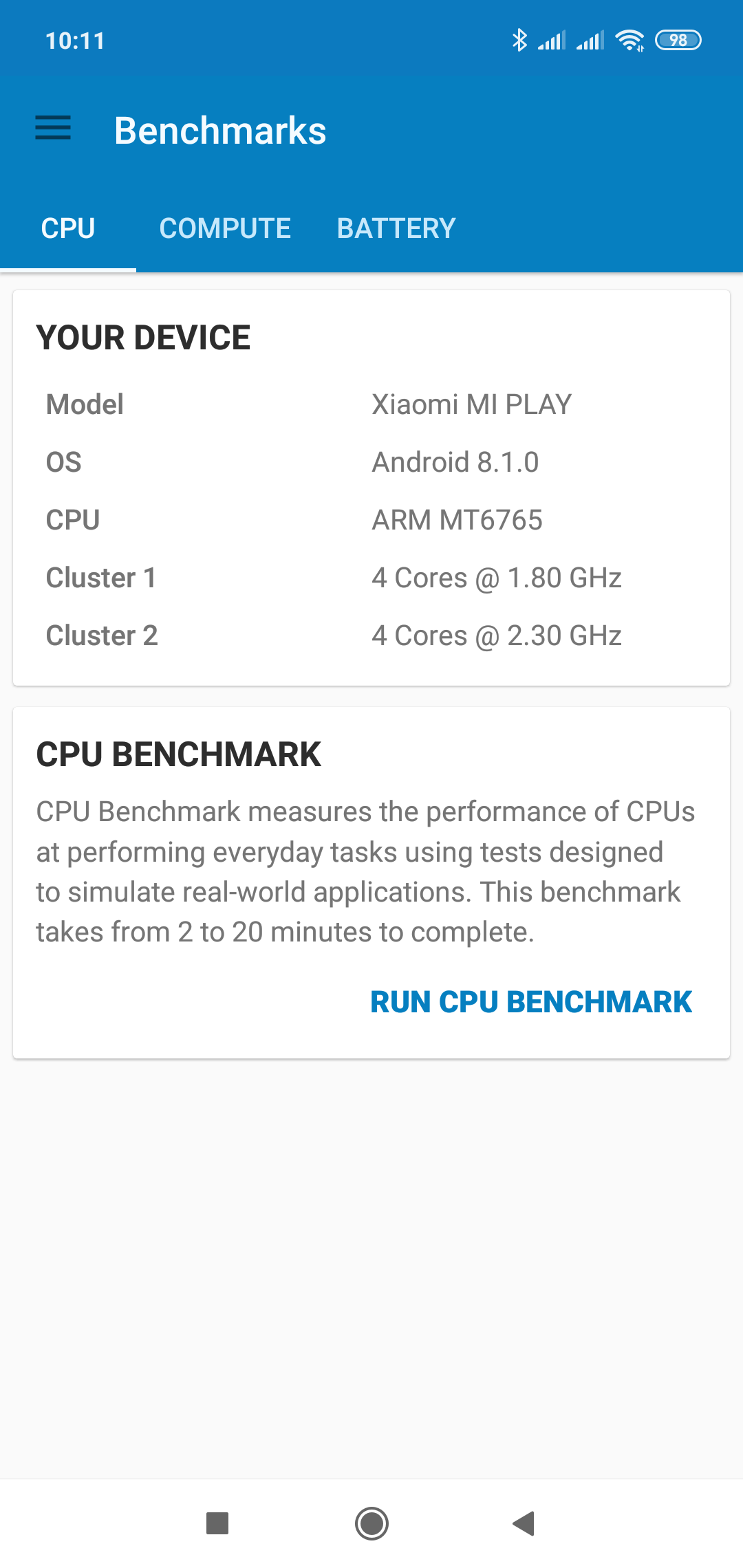Tap the system home button

[x=371, y=1523]
